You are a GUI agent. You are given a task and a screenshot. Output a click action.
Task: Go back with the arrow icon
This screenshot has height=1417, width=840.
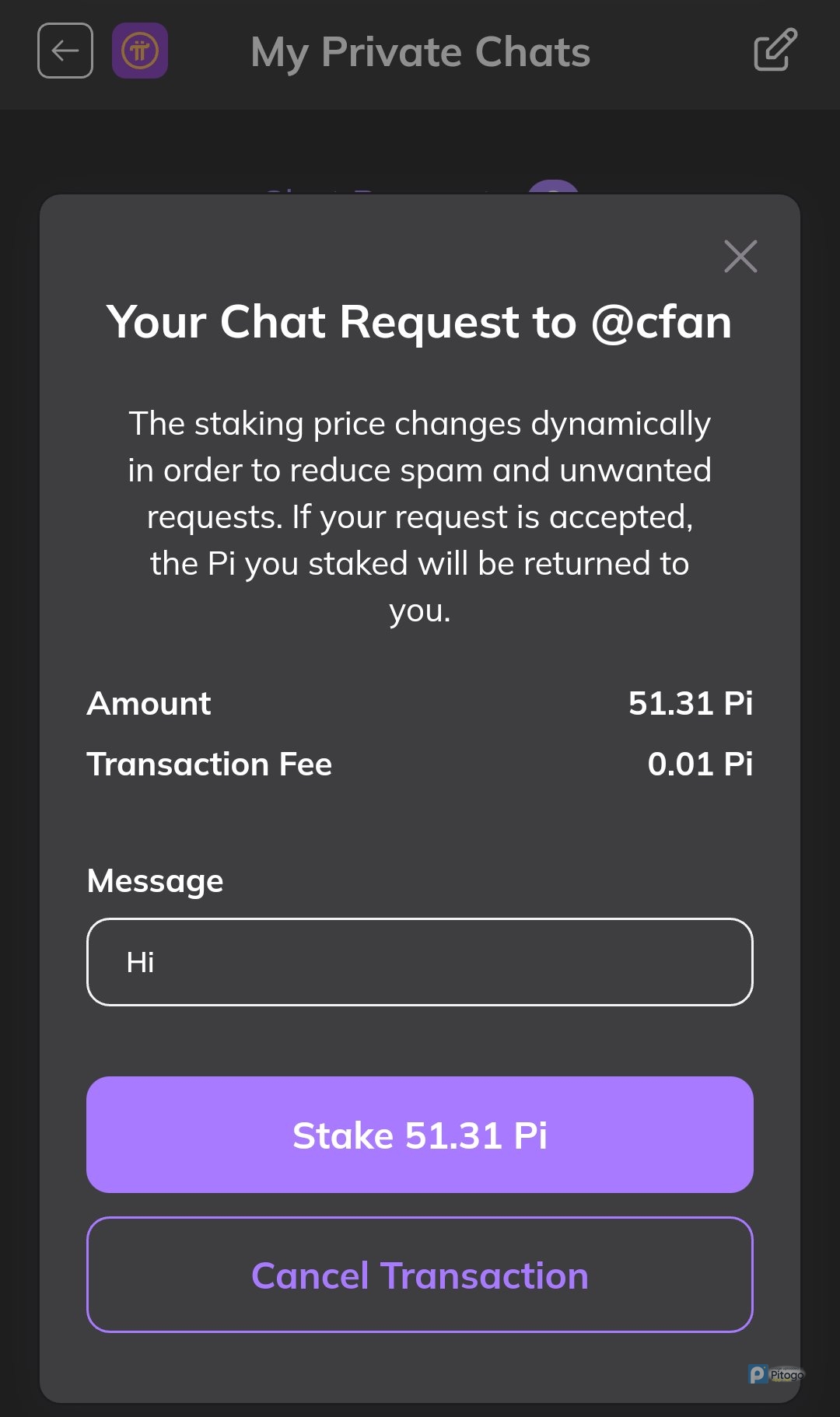point(65,51)
